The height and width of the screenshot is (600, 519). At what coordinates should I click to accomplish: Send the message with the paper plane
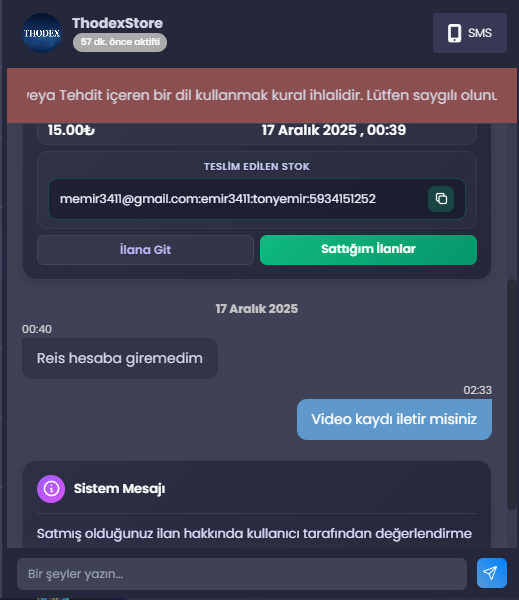[x=491, y=573]
